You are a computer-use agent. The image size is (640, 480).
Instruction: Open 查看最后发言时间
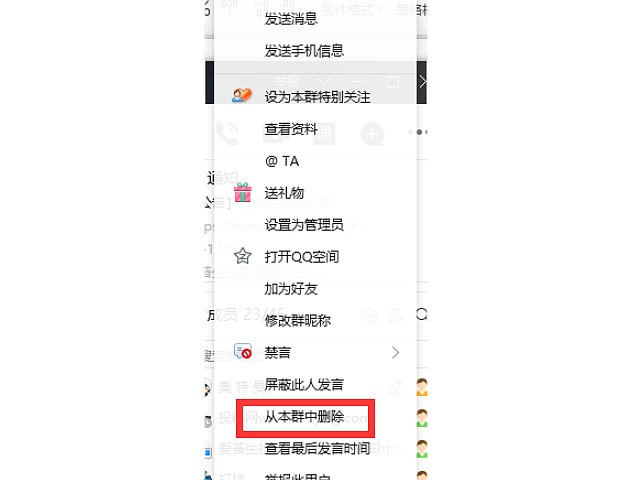[317, 449]
